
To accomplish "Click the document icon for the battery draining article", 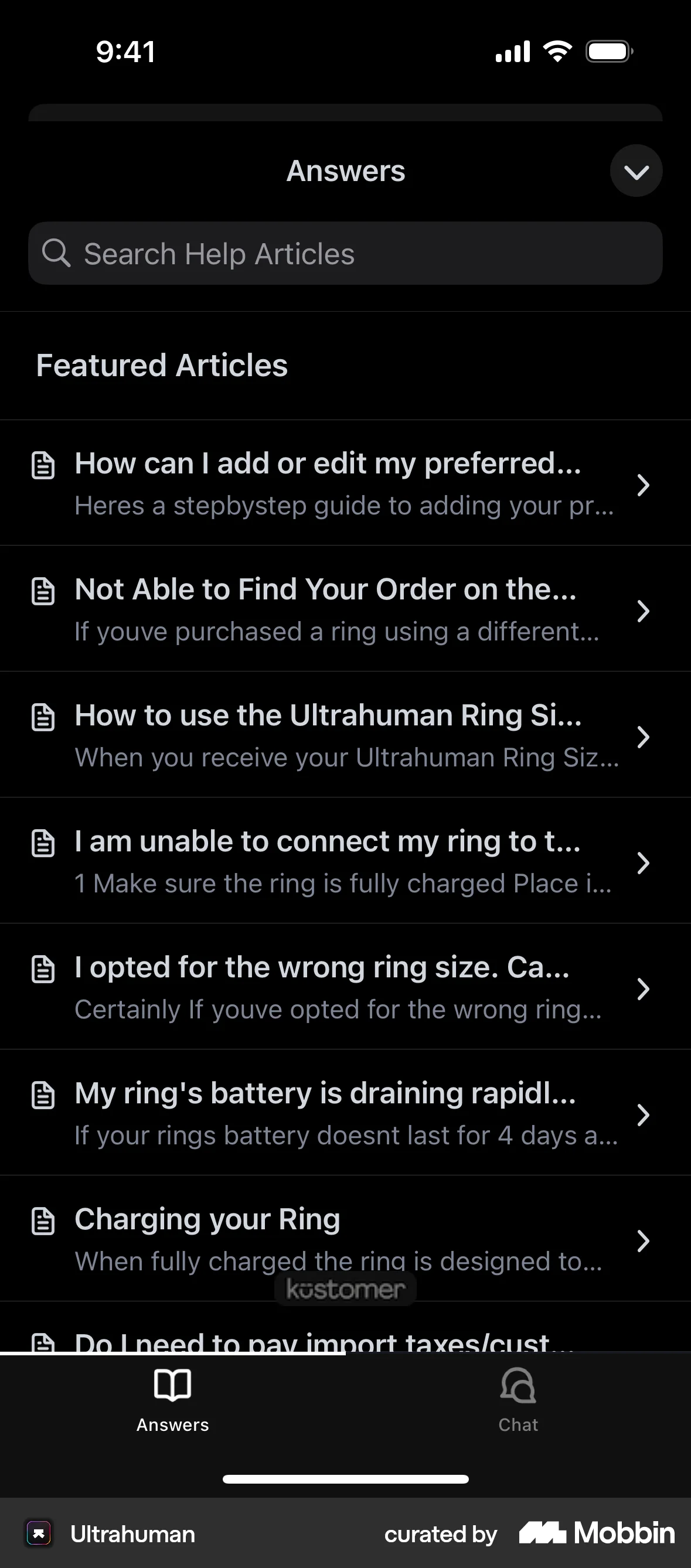I will pyautogui.click(x=43, y=1095).
